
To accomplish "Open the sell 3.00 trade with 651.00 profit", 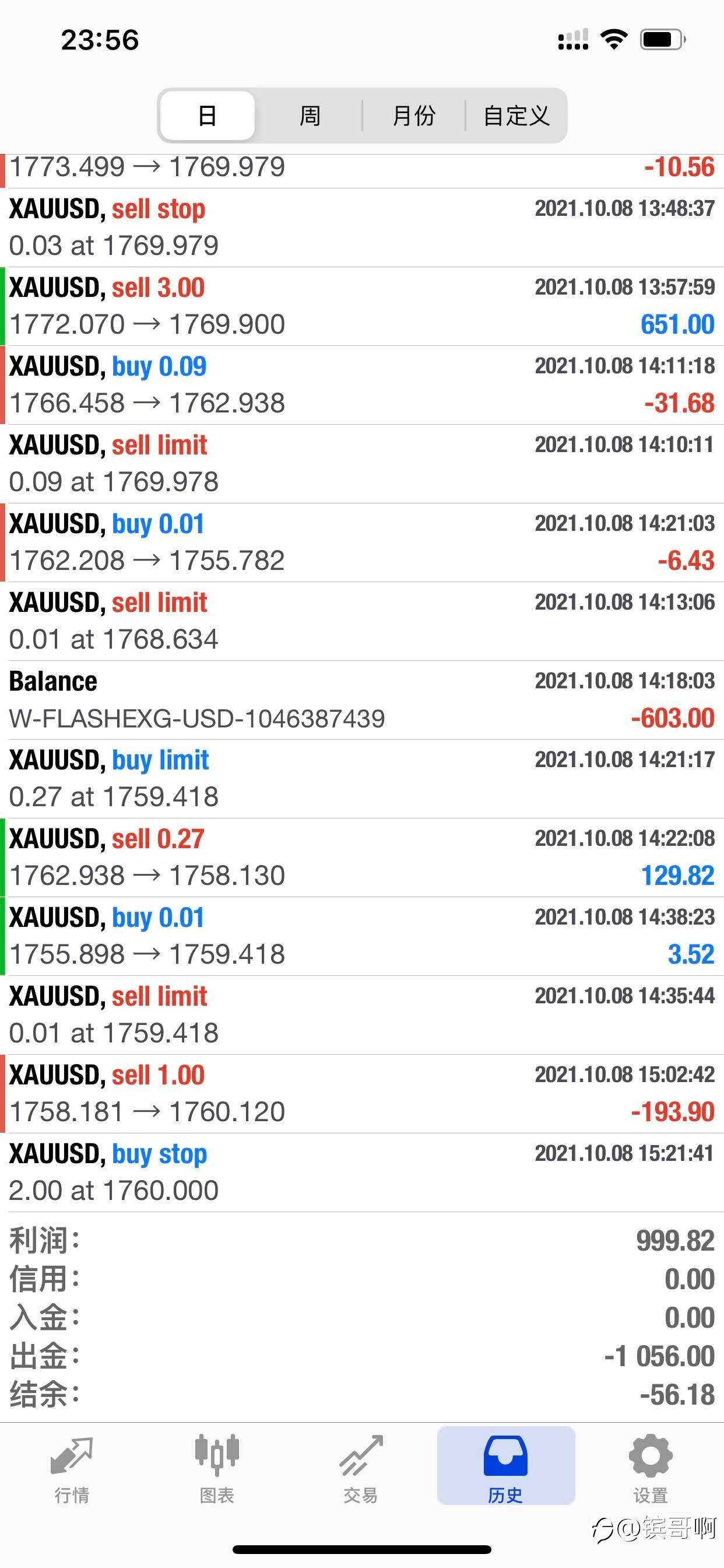I will click(362, 306).
